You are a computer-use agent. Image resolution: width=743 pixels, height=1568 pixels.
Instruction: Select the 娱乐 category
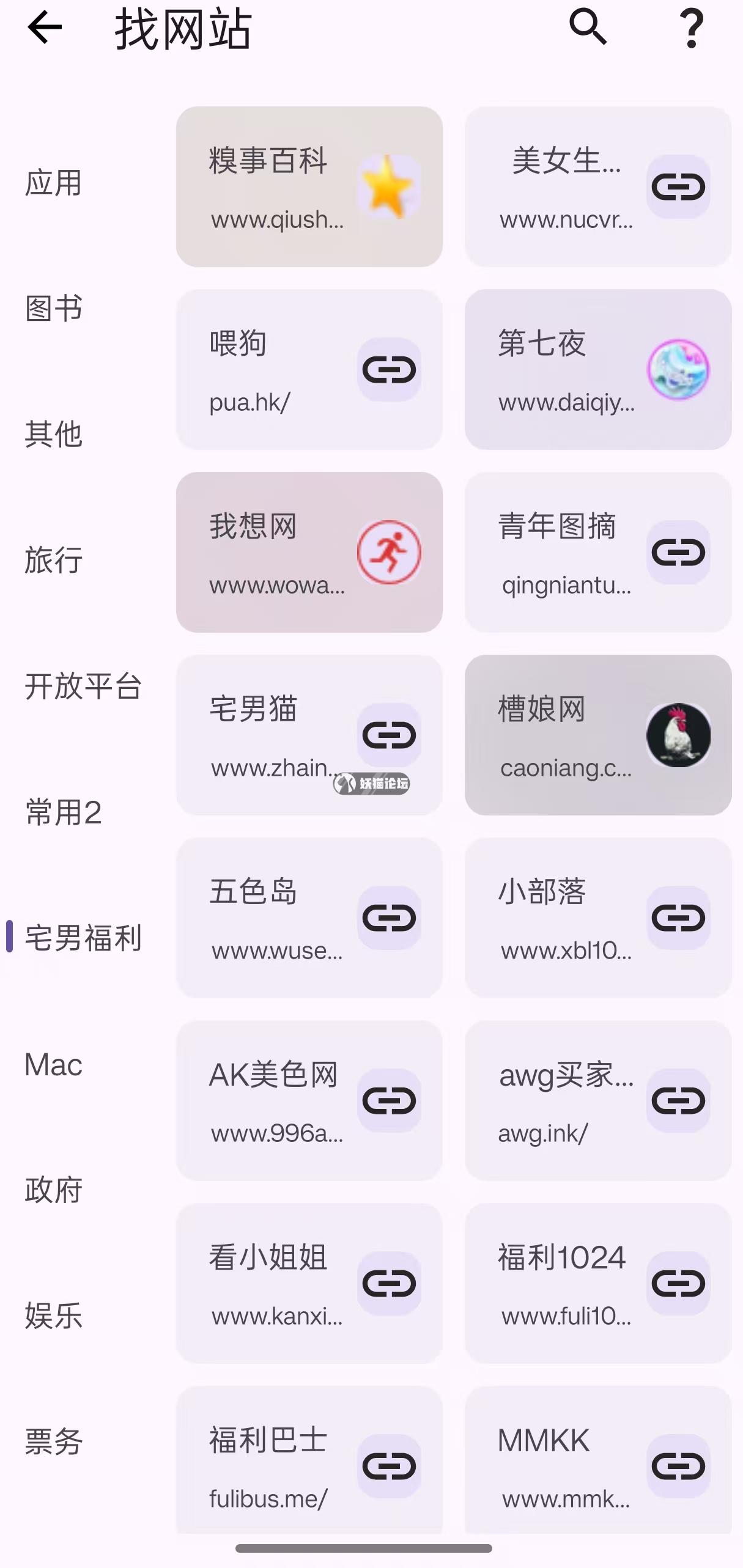[x=54, y=1316]
